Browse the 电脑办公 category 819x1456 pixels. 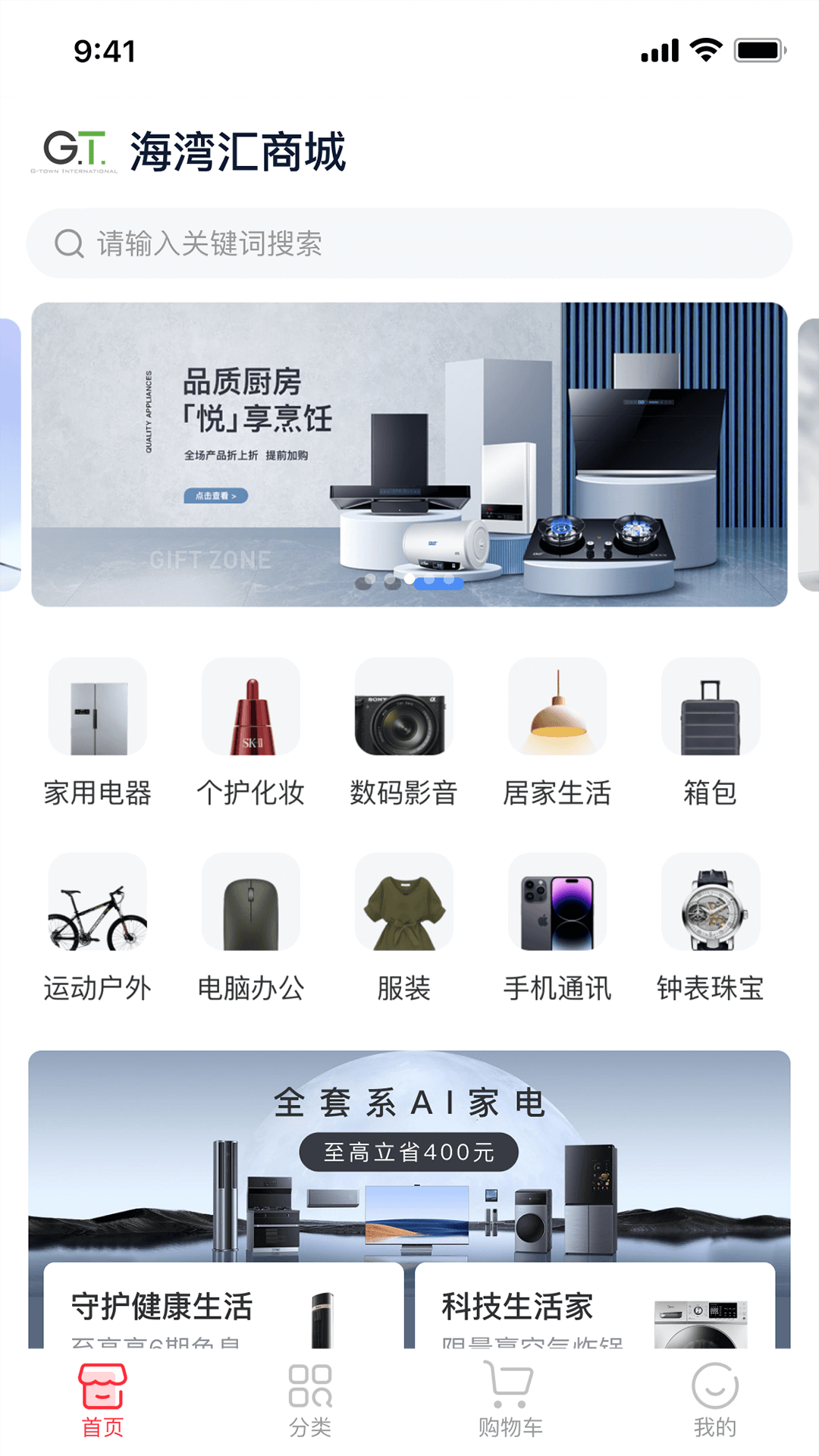251,927
